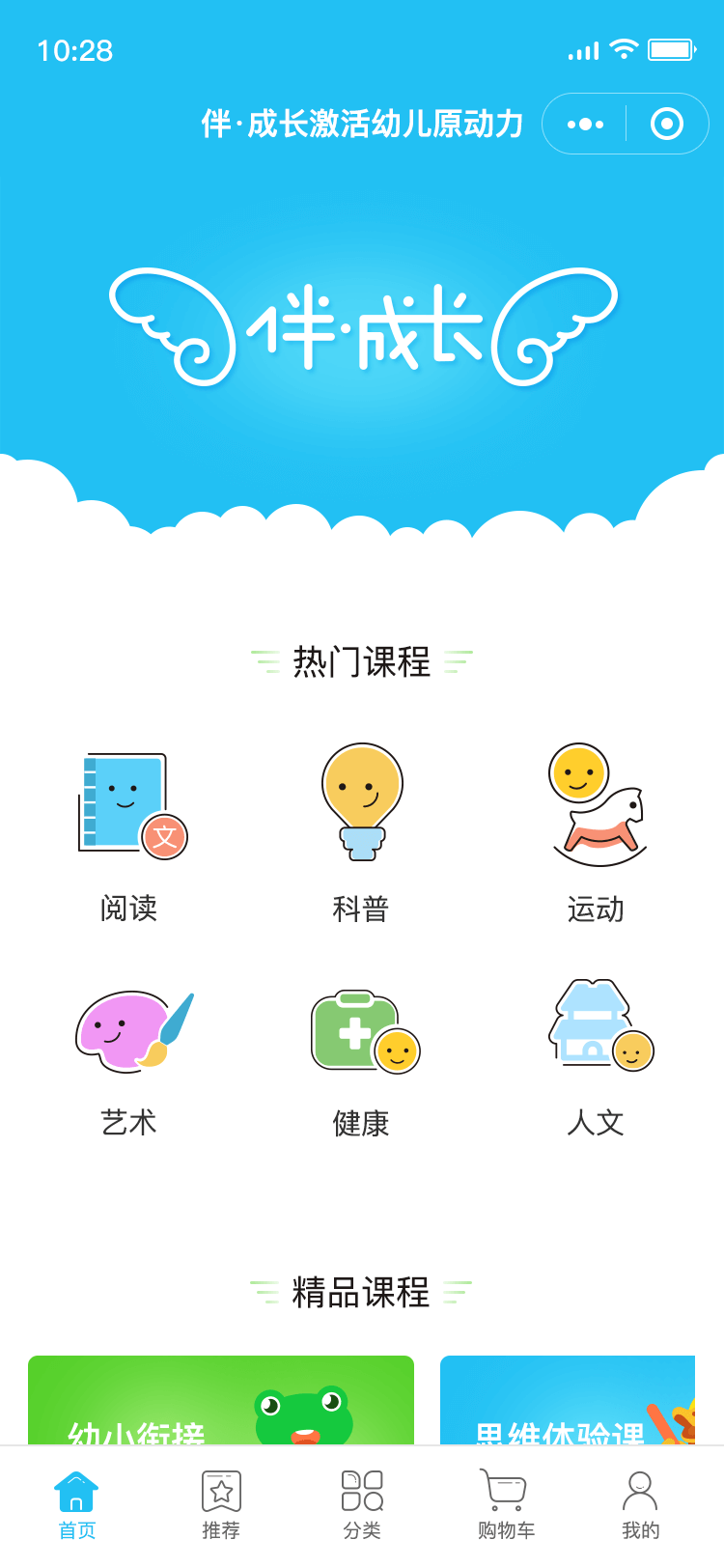Screen dimensions: 724x1568
Task: Close the mini program via circle icon
Action: (x=667, y=124)
